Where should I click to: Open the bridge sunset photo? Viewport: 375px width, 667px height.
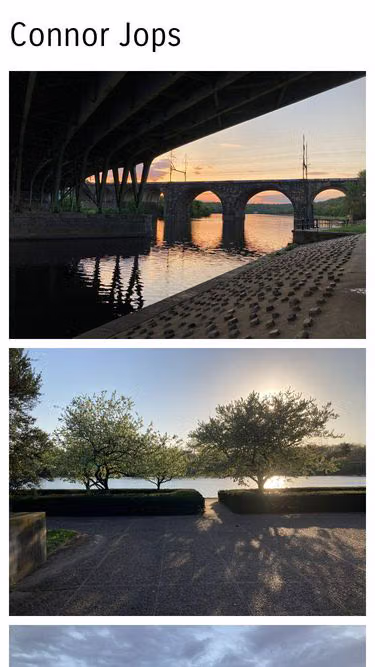tap(188, 205)
